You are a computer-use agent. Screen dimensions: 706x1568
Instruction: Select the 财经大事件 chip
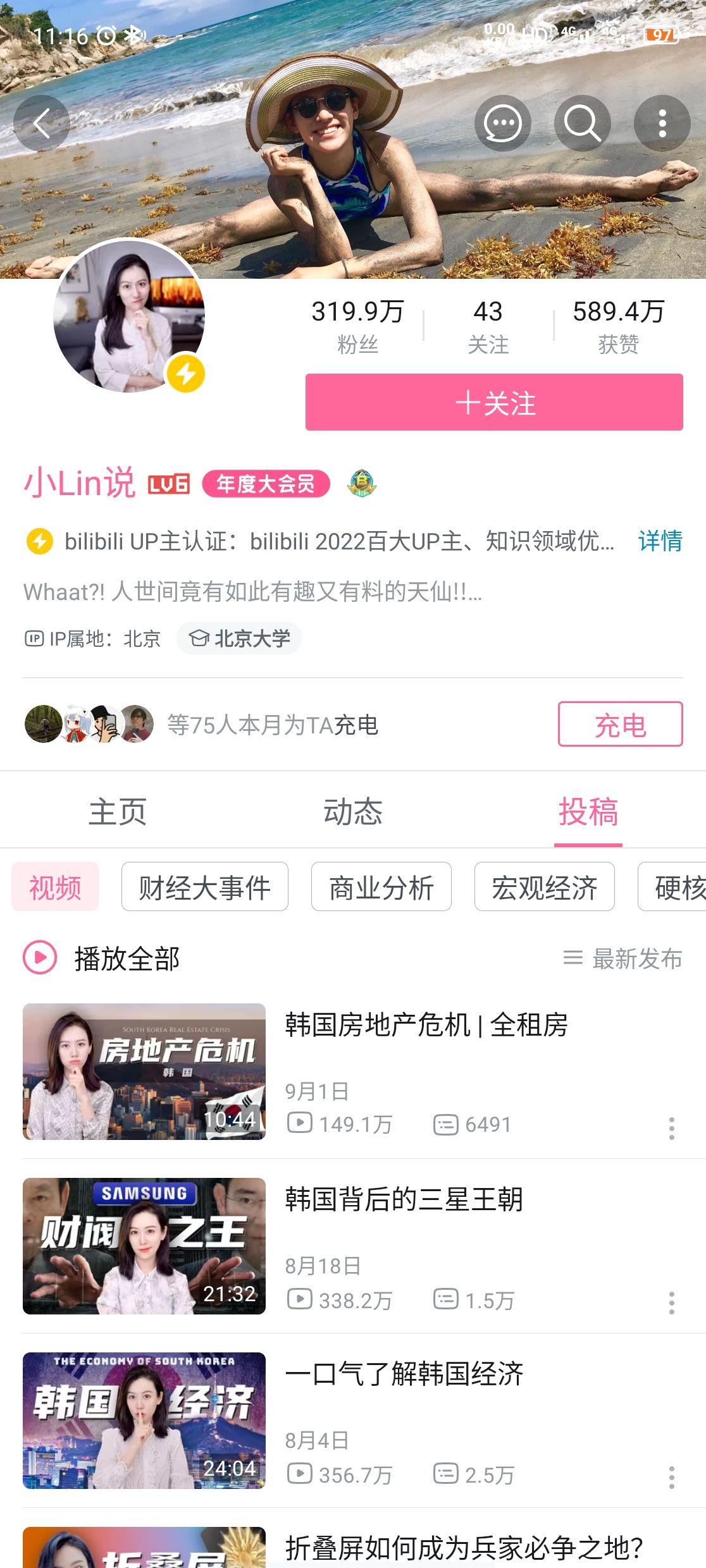(x=205, y=886)
